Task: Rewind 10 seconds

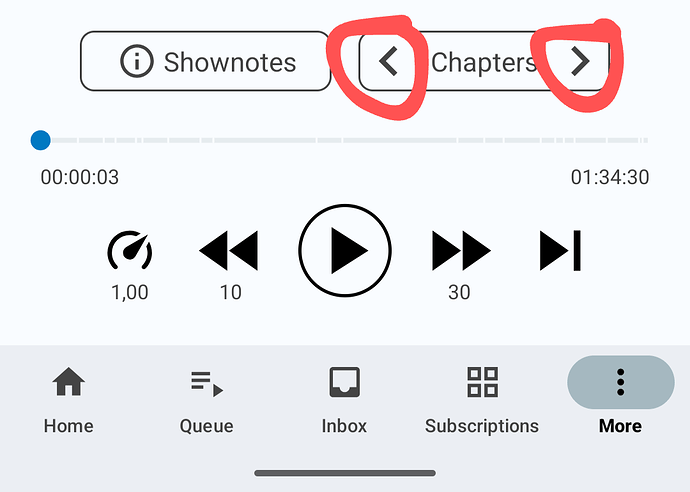Action: (229, 251)
